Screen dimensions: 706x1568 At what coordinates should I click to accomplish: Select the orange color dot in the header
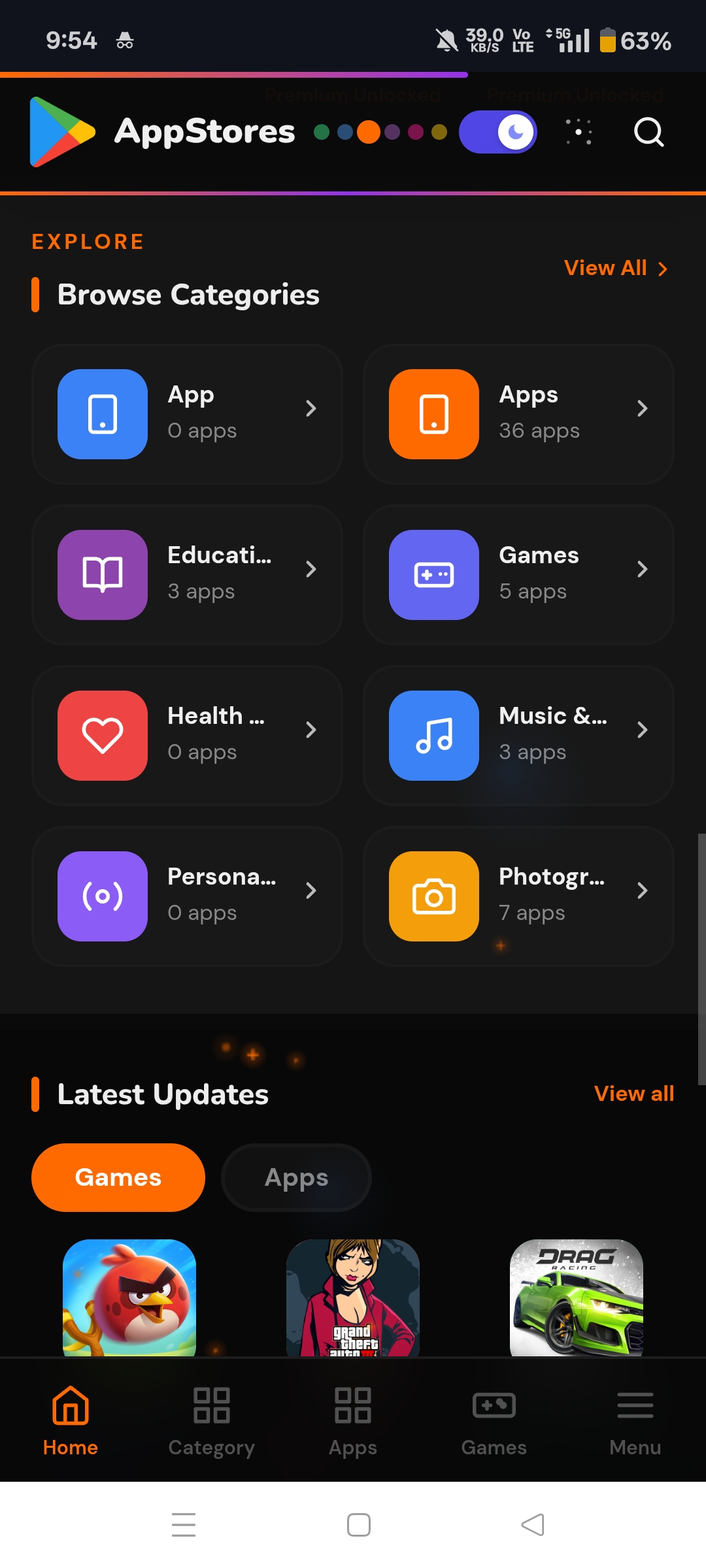369,132
